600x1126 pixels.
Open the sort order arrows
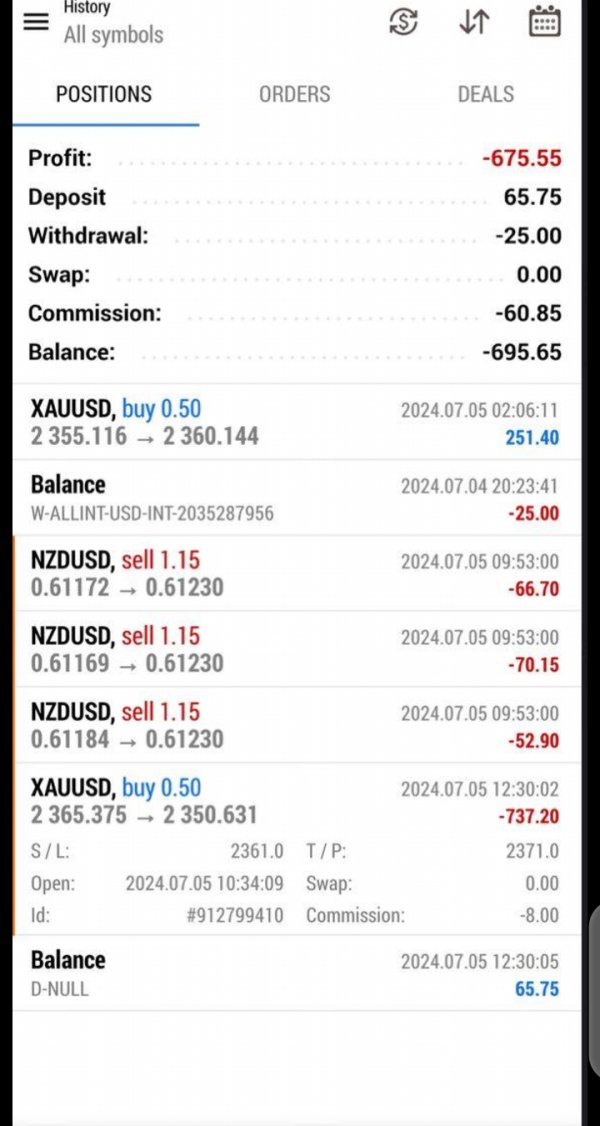point(474,22)
